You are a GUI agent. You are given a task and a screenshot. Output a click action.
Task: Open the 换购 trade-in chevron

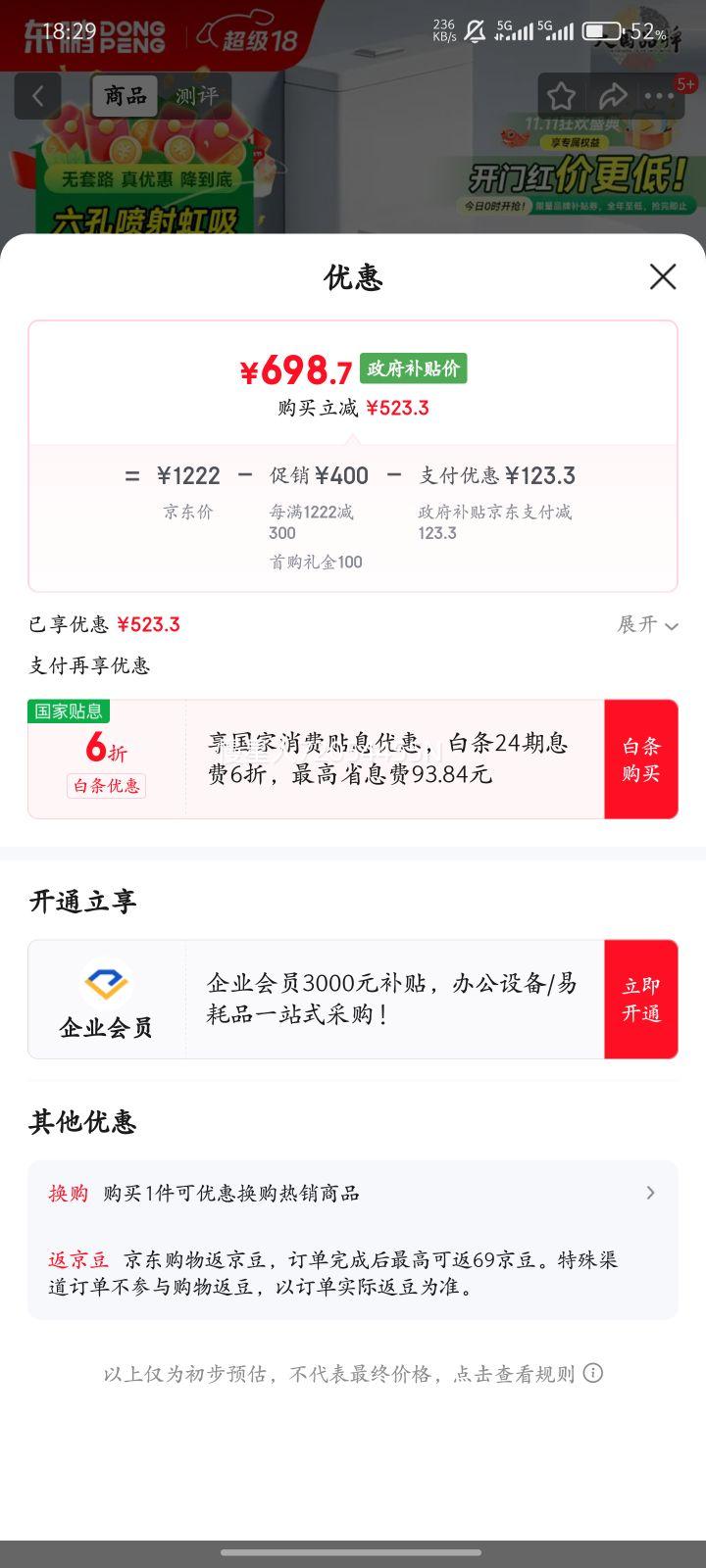tap(650, 1193)
